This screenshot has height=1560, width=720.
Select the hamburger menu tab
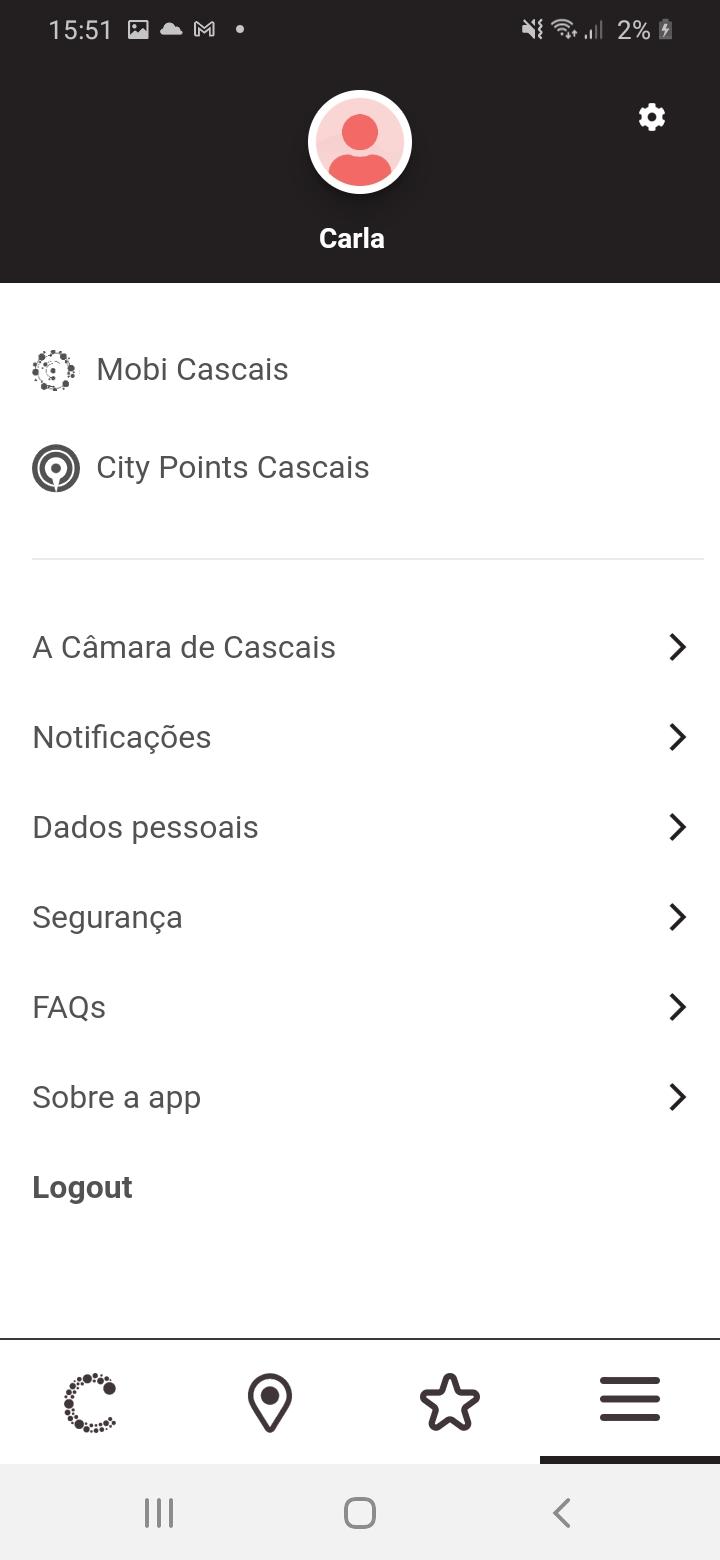(630, 1402)
